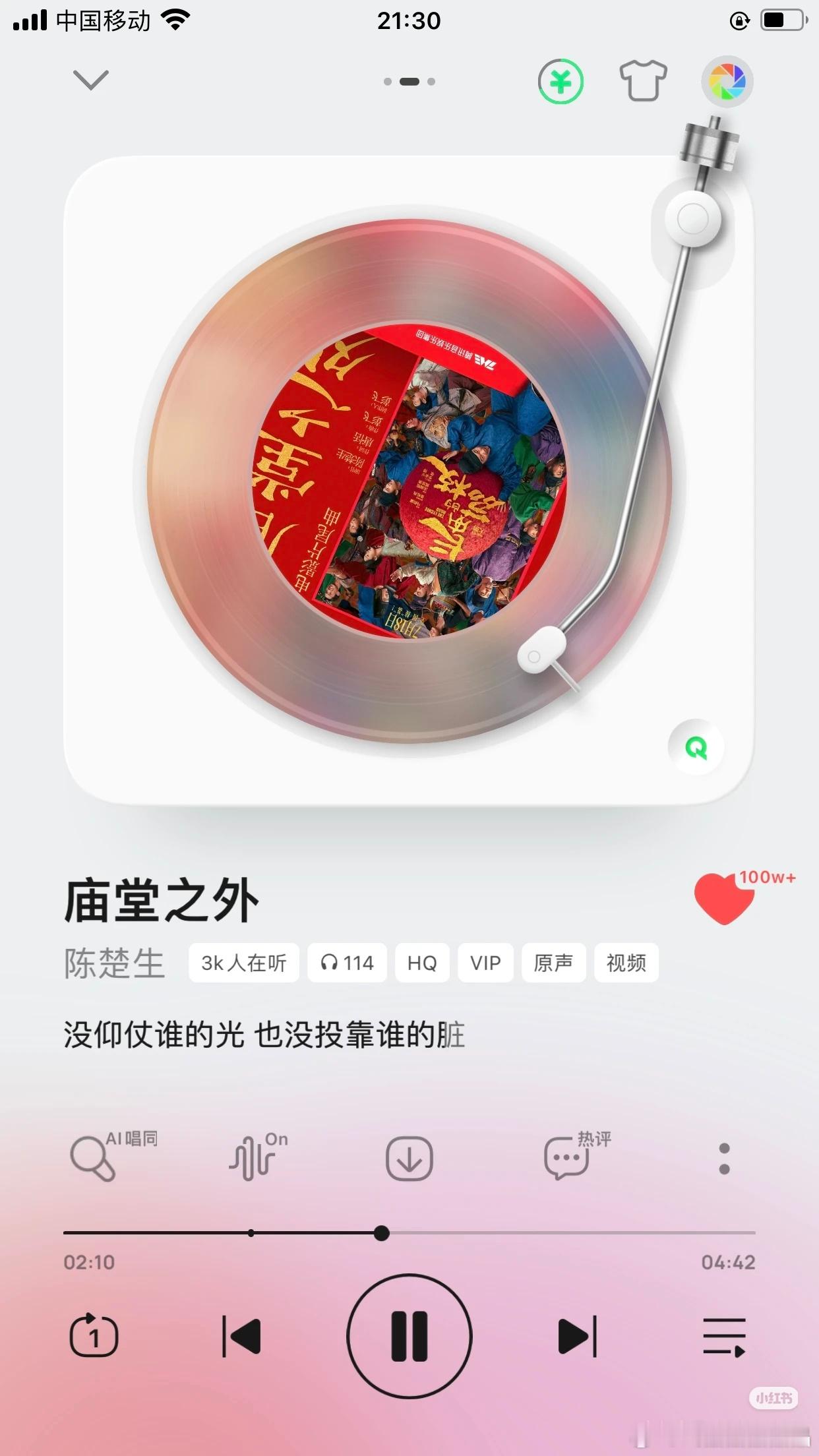Open the gift coin icon at top

tap(560, 81)
